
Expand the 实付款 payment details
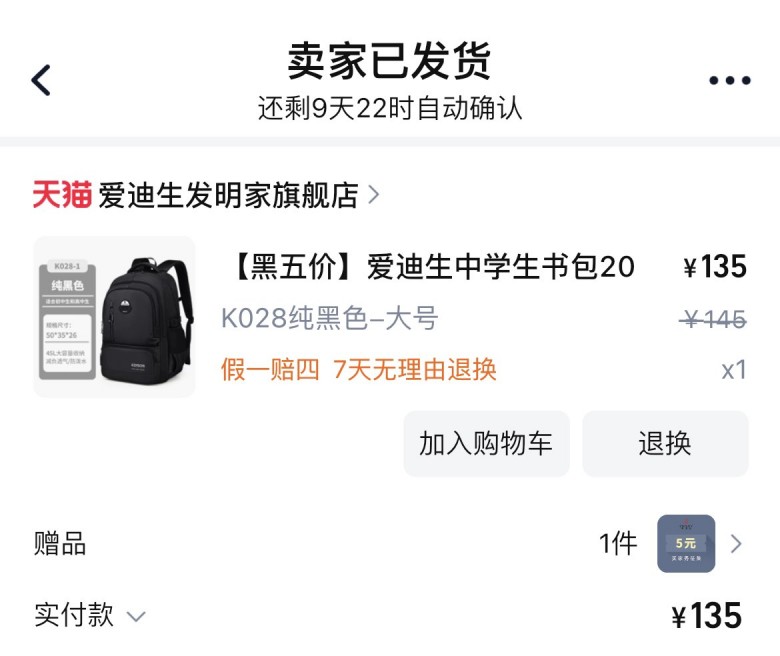(90, 615)
